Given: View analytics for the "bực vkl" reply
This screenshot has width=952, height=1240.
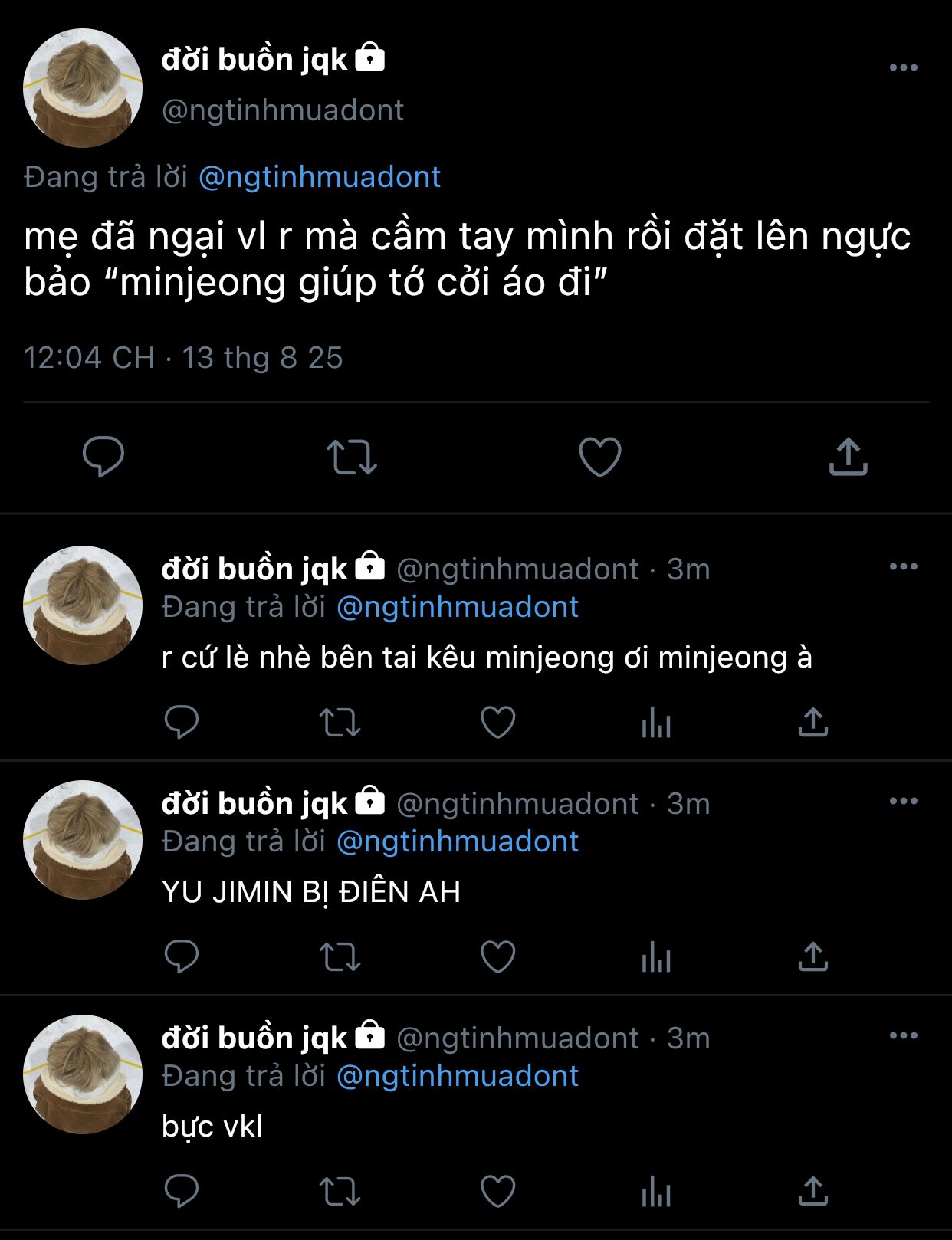Looking at the screenshot, I should [x=656, y=1191].
